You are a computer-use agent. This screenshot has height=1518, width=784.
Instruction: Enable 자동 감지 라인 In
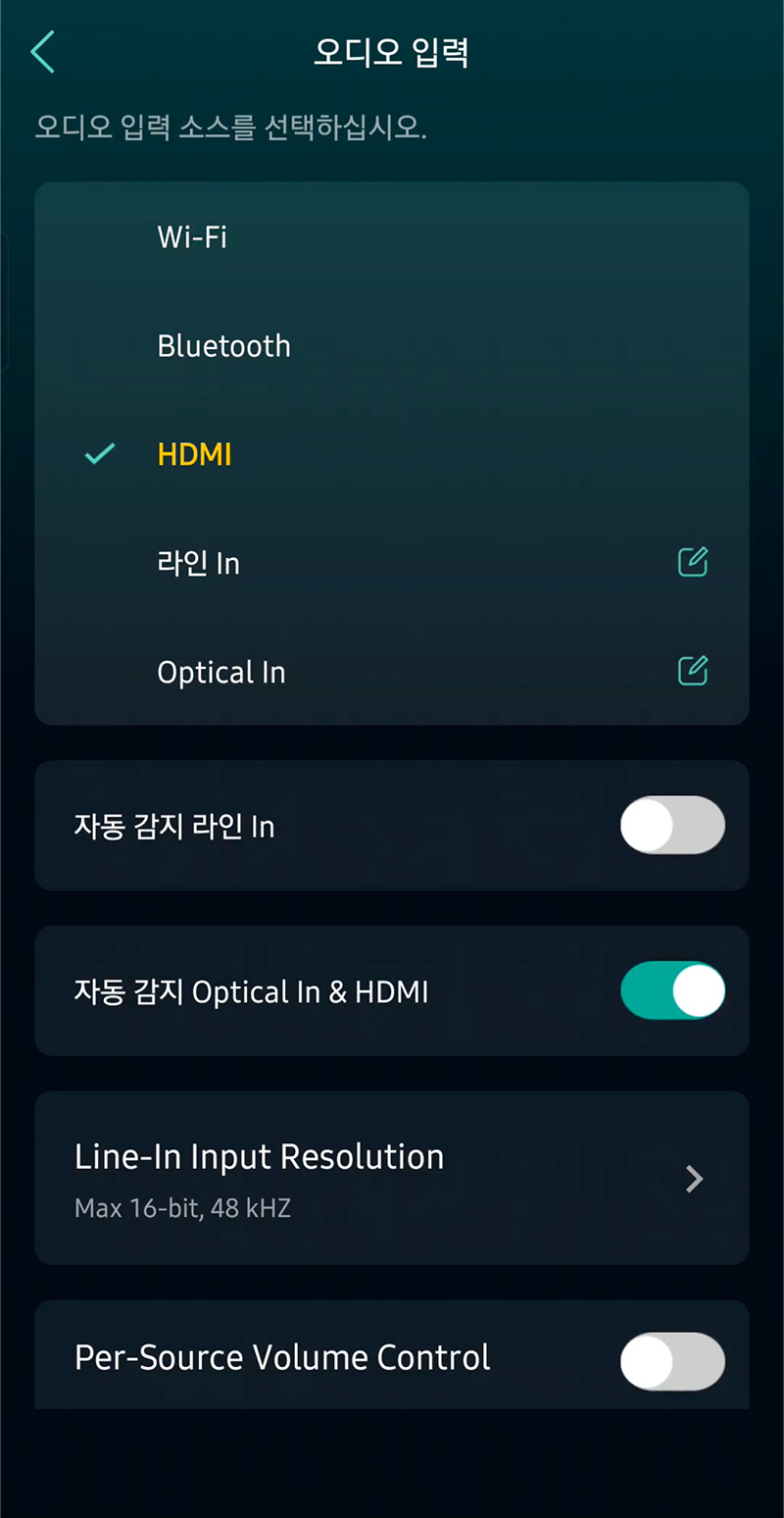tap(672, 826)
